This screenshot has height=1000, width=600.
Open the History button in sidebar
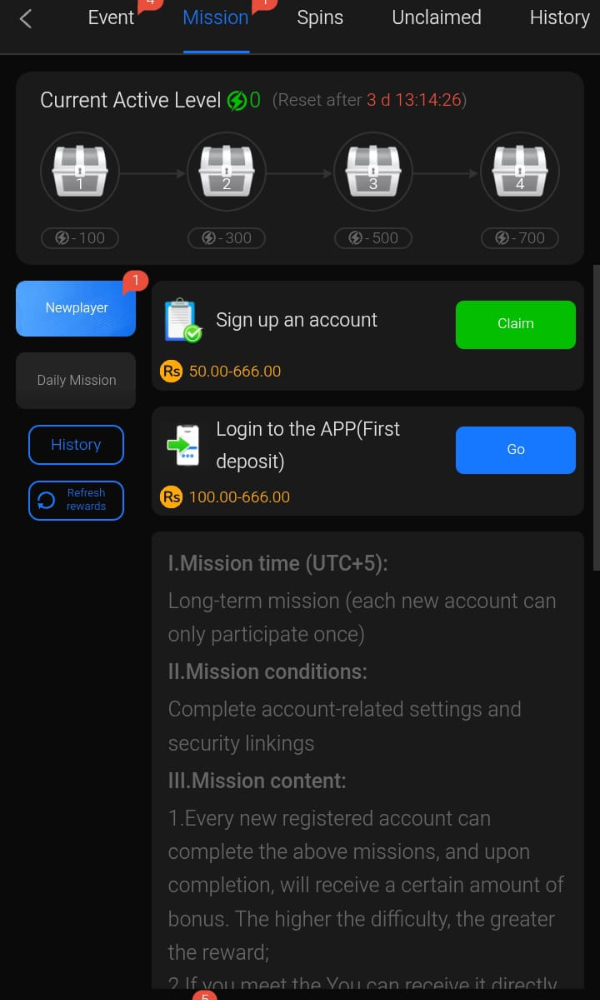click(76, 445)
